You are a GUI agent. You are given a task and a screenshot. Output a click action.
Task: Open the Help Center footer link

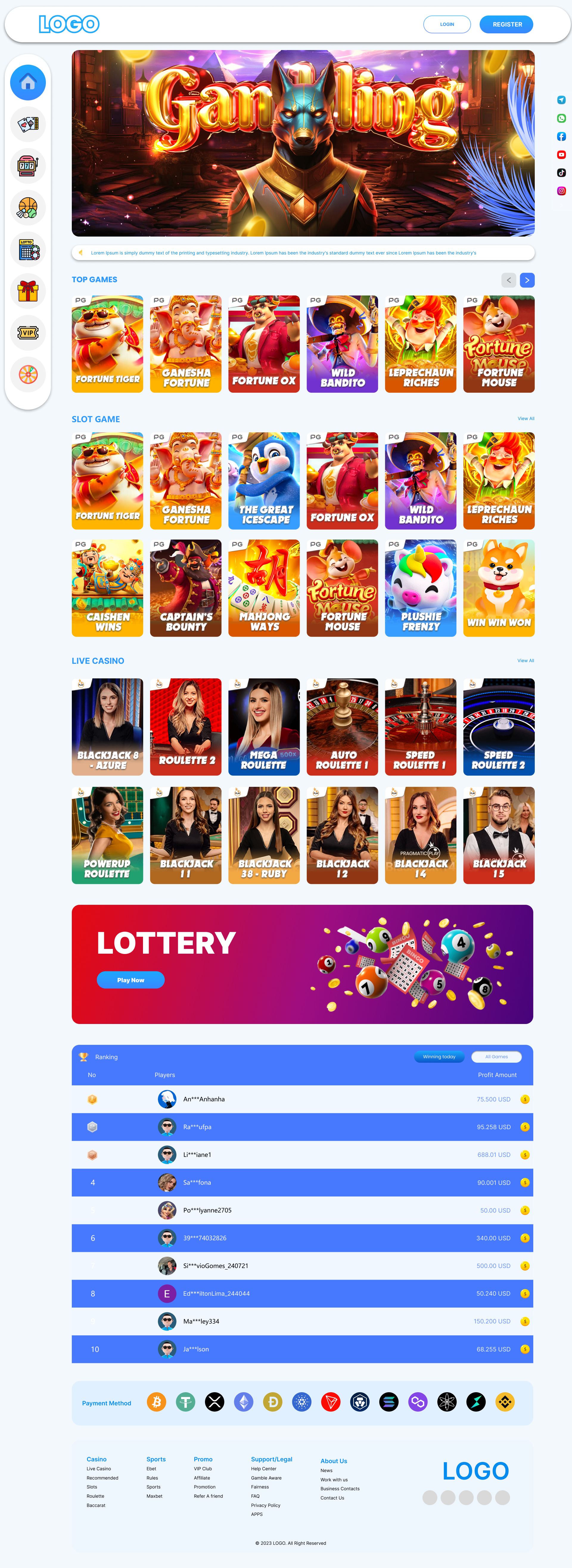click(263, 1469)
